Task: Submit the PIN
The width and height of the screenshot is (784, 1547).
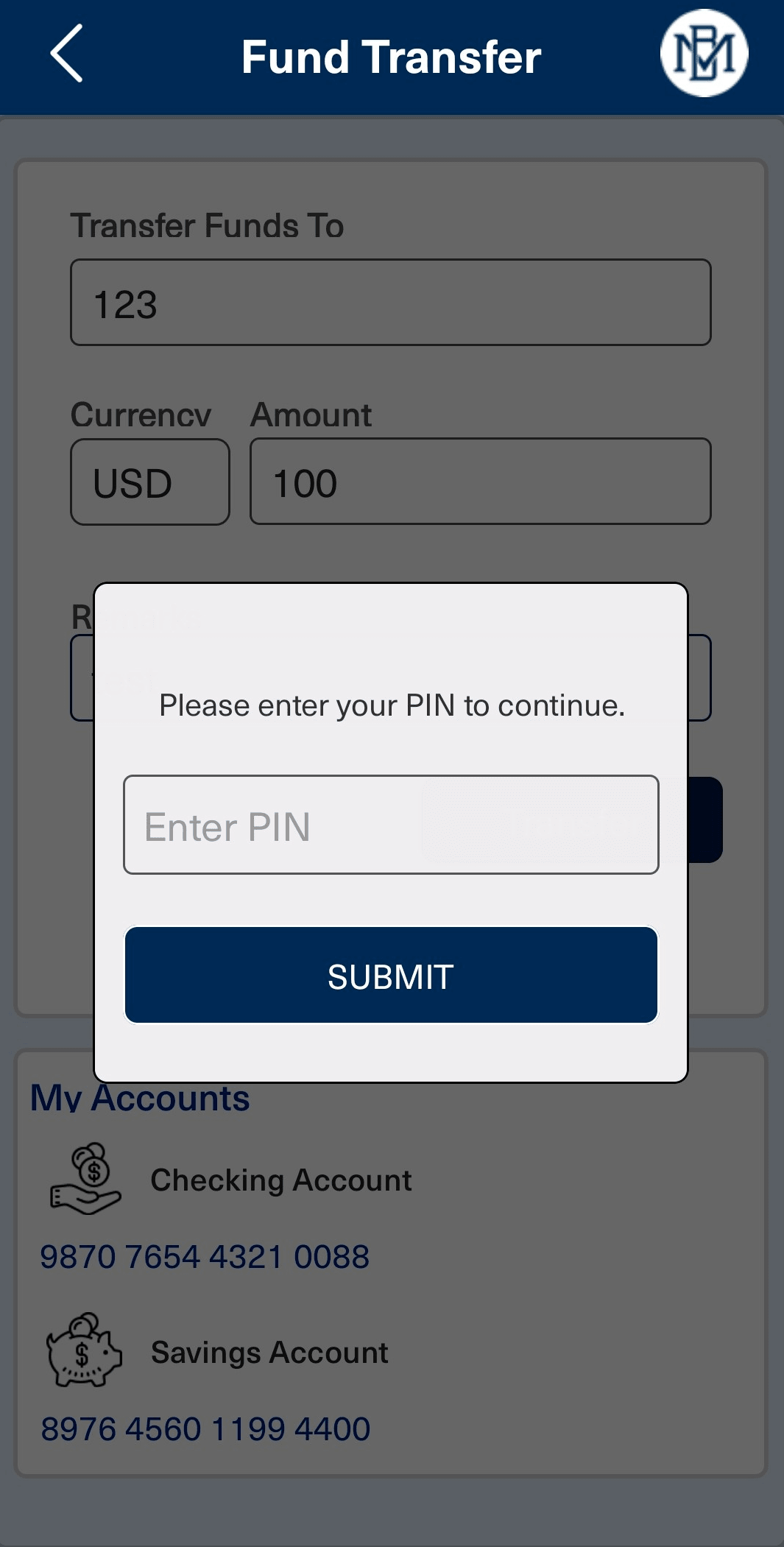Action: (x=391, y=975)
